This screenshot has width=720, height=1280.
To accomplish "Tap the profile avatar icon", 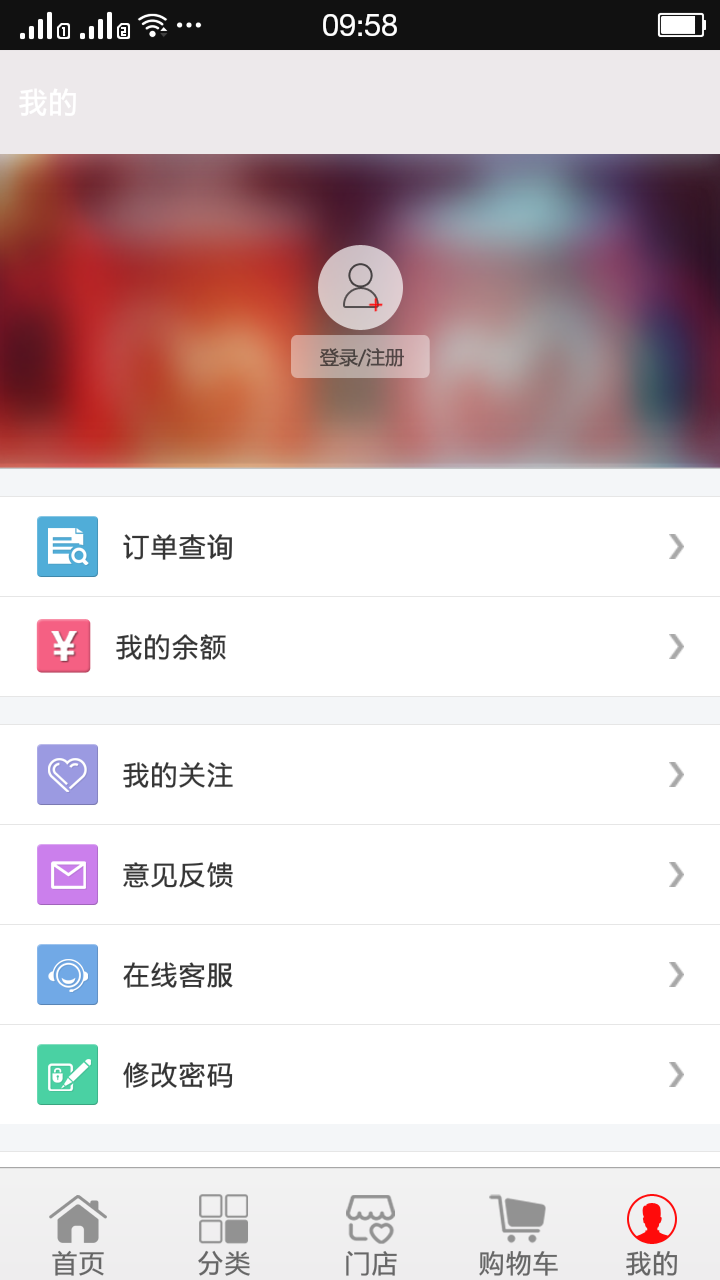I will 360,287.
